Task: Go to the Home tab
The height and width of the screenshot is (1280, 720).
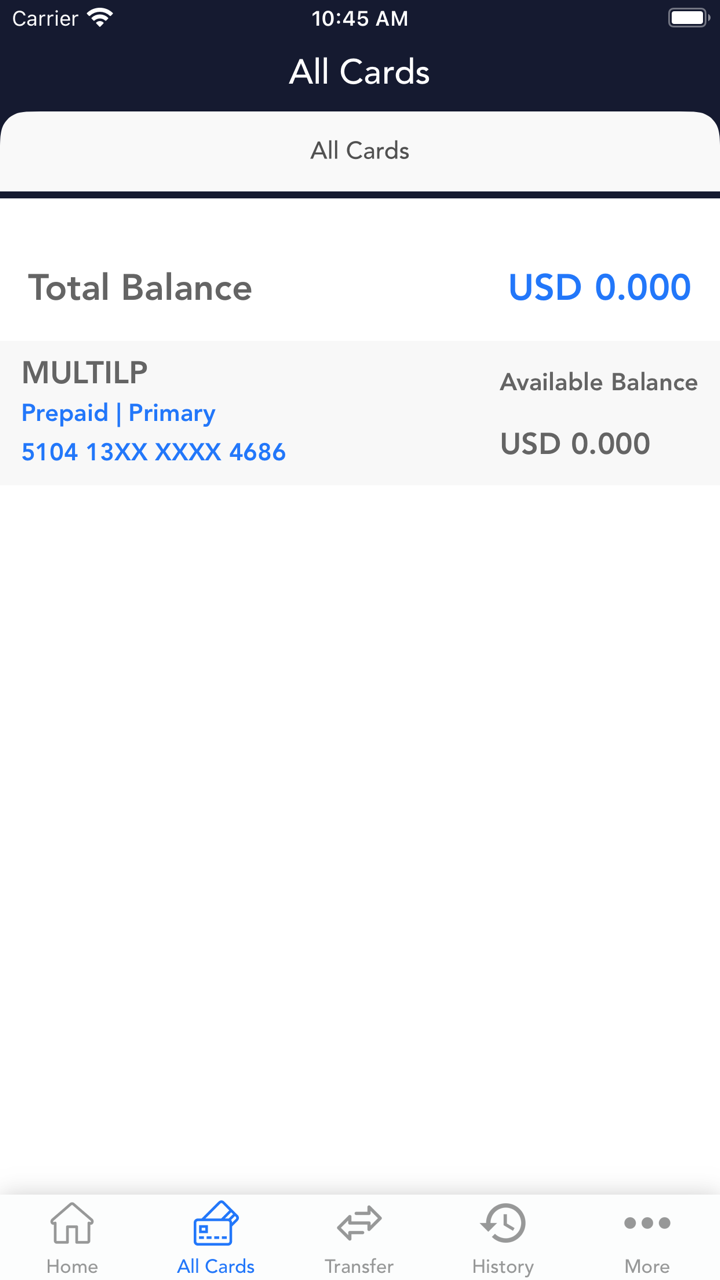Action: point(72,1238)
